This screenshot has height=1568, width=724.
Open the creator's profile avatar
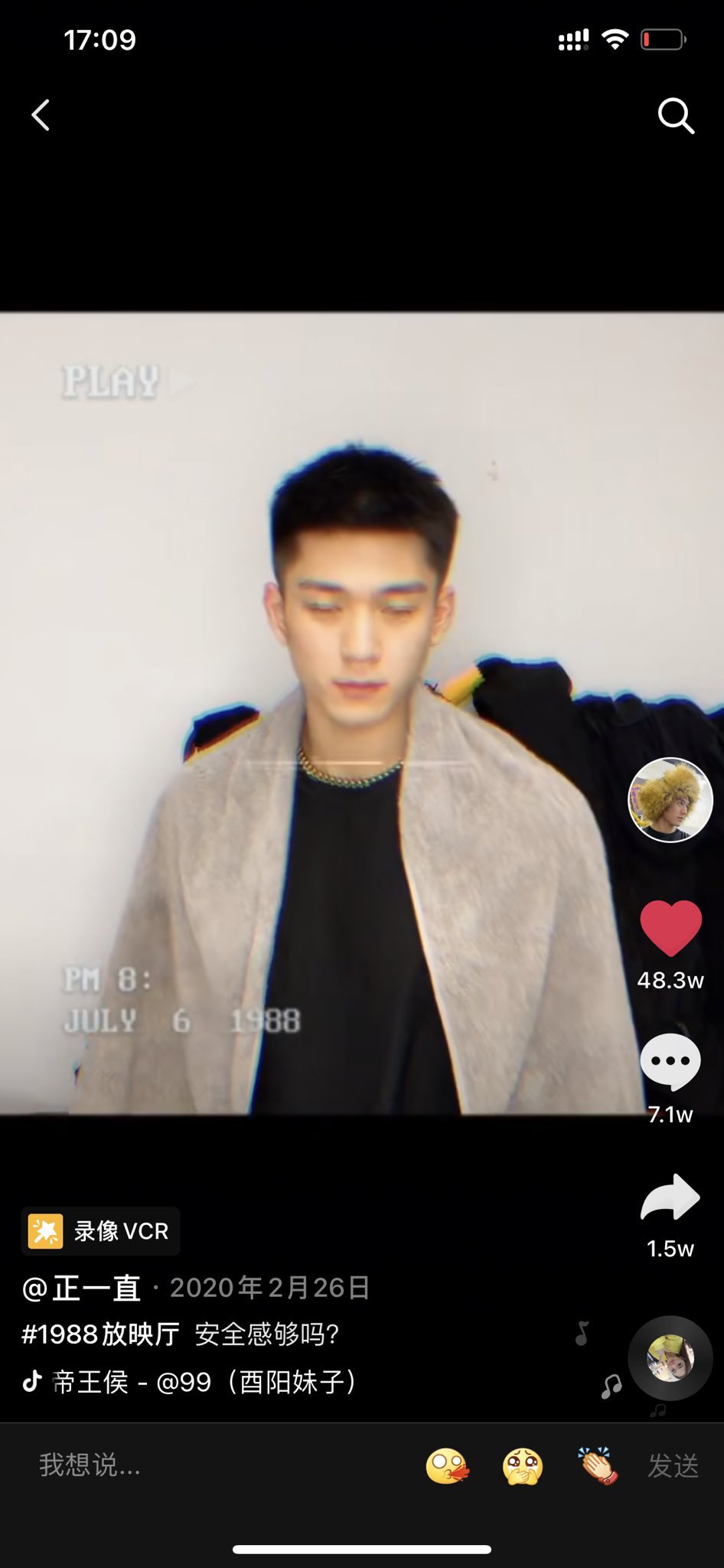[670, 800]
